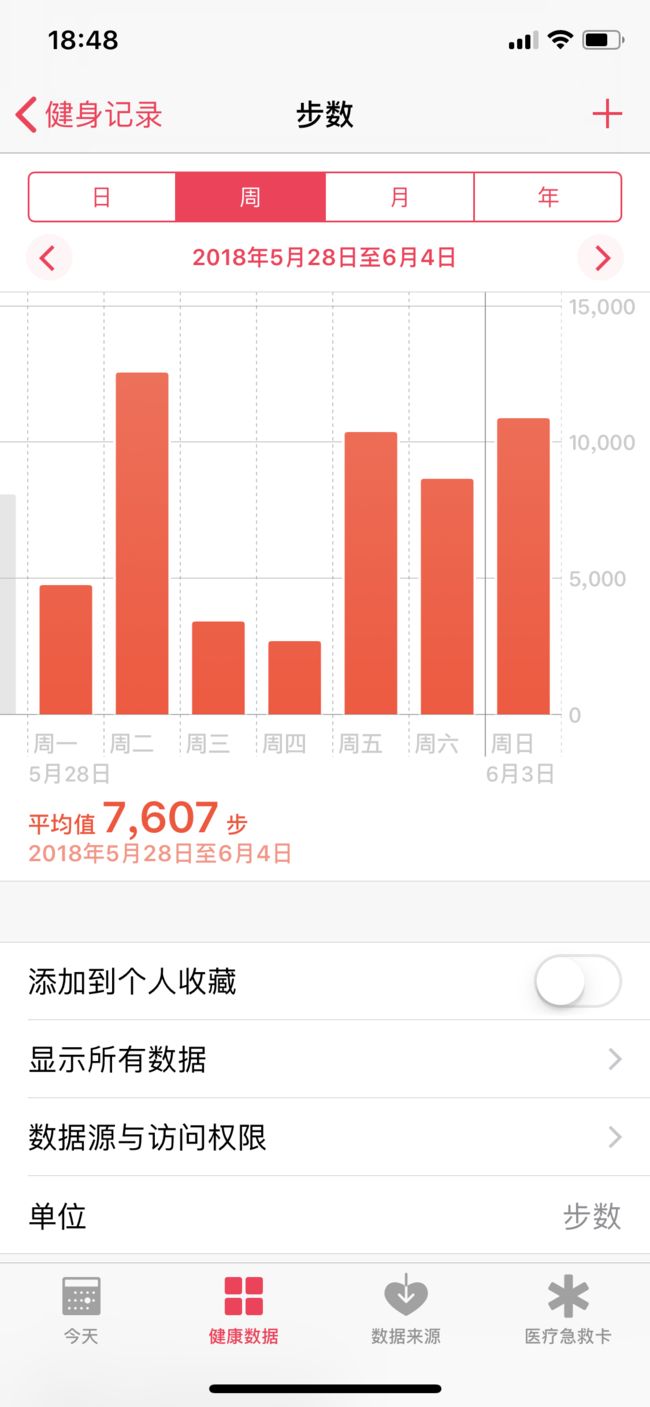
Task: Switch to the 数据来源 tab
Action: pyautogui.click(x=406, y=1310)
